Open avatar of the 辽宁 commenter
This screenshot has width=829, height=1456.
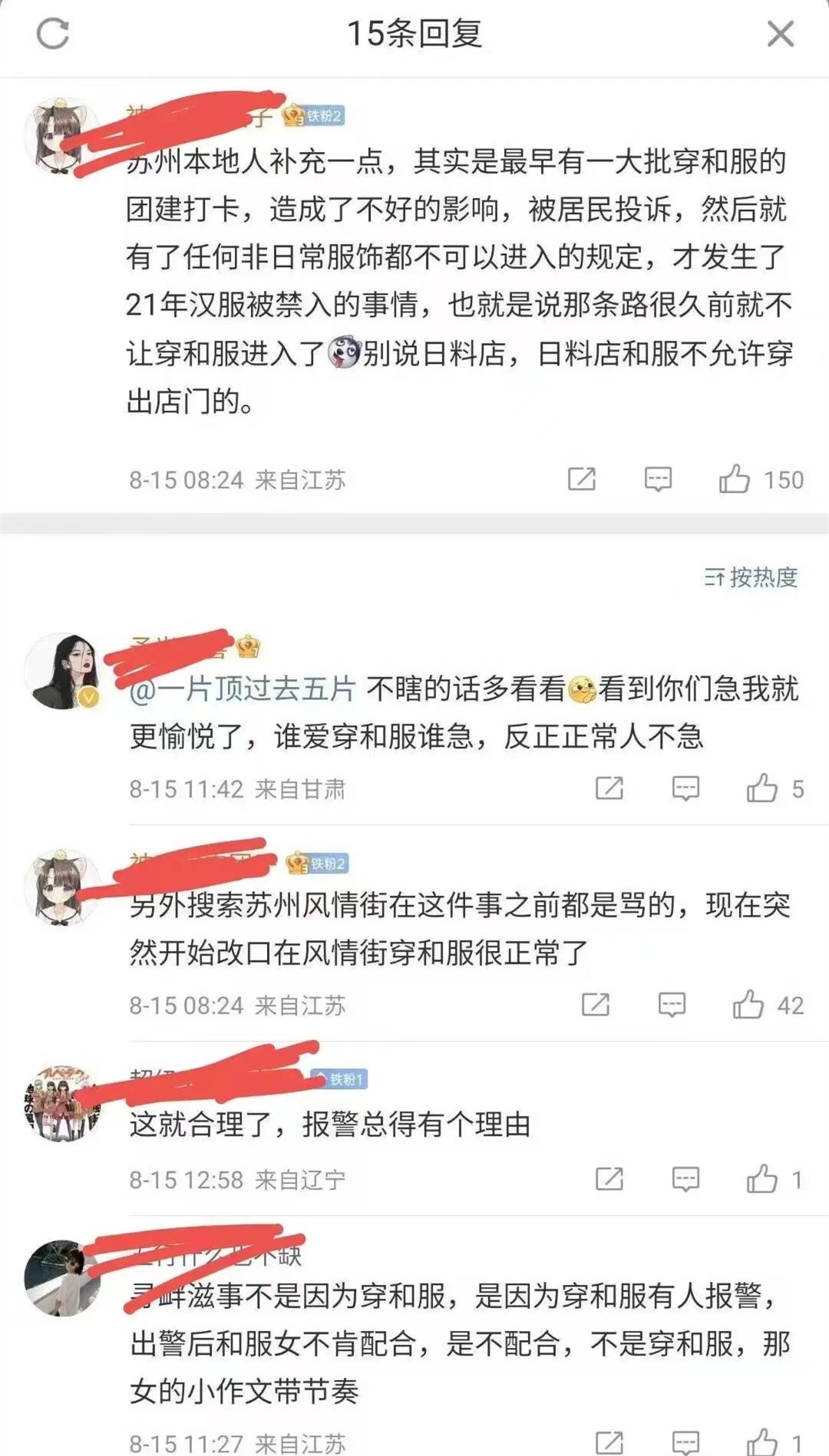[61, 1103]
